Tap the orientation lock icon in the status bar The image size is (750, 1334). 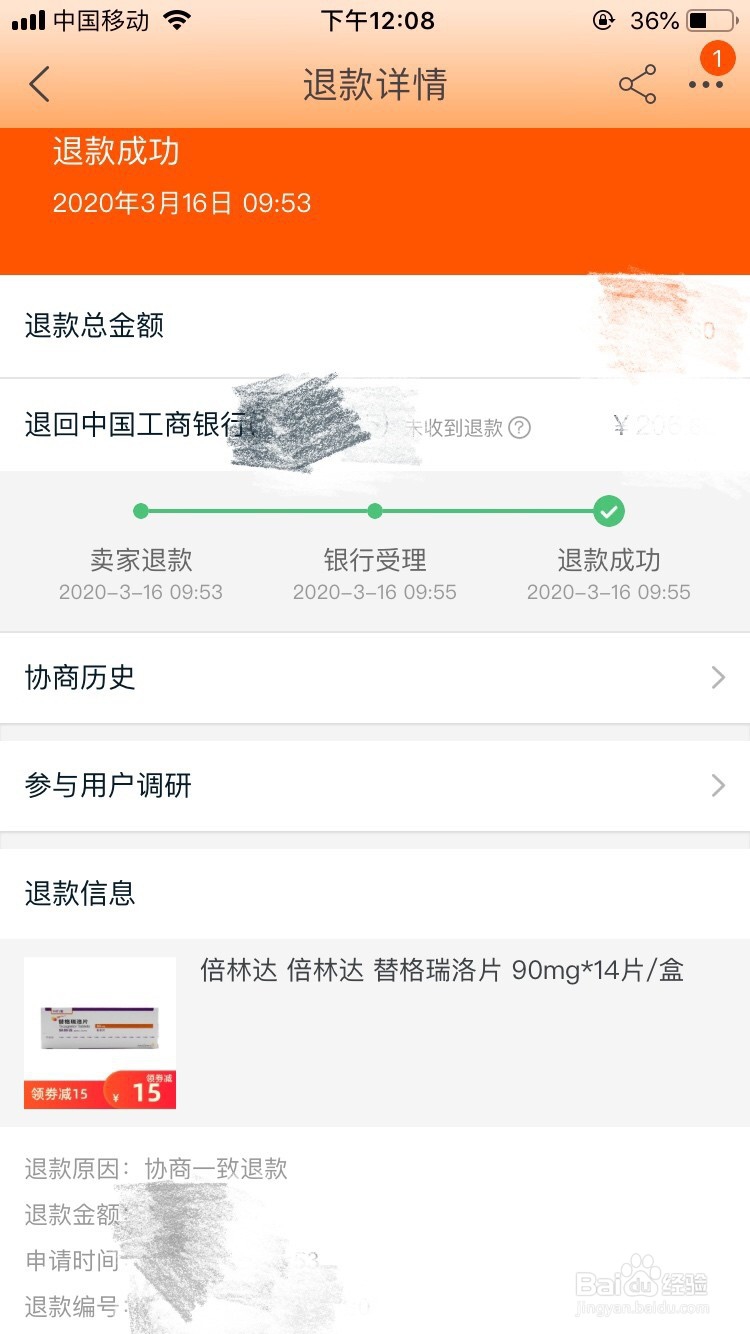[603, 20]
